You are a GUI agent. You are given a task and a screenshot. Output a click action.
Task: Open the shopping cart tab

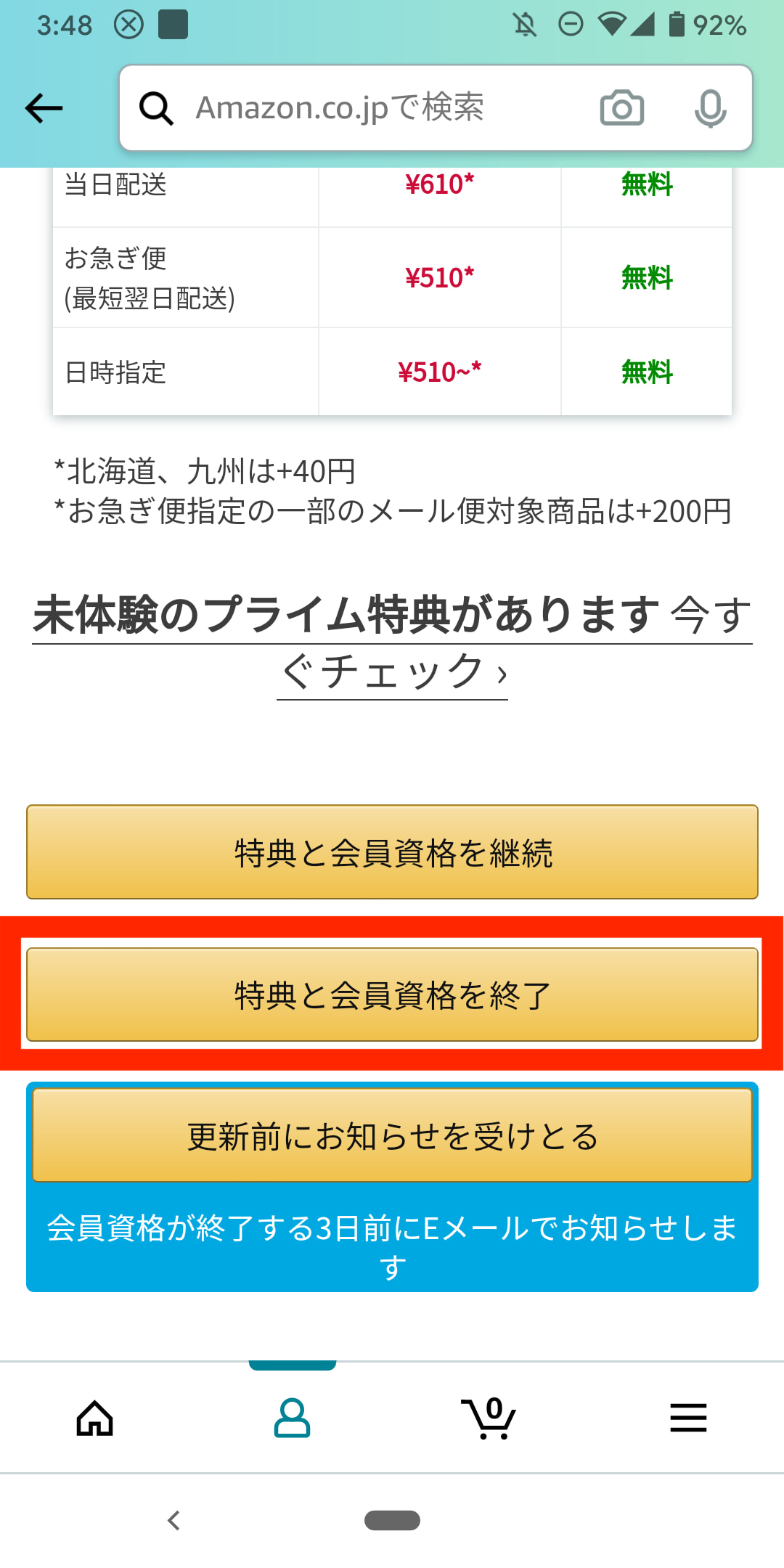[x=489, y=1418]
